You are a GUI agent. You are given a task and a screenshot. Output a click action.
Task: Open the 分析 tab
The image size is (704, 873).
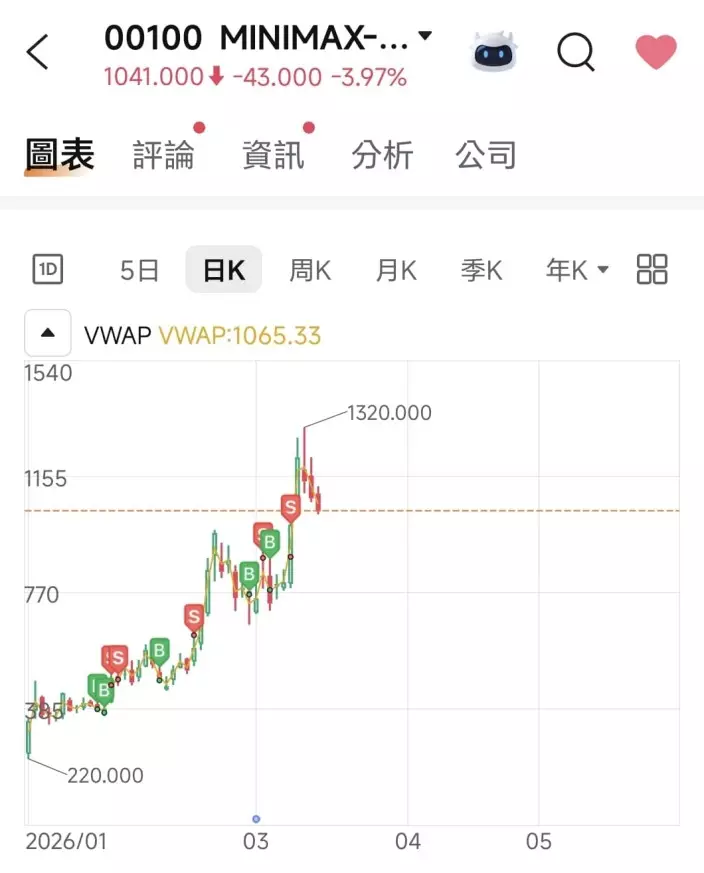click(382, 155)
